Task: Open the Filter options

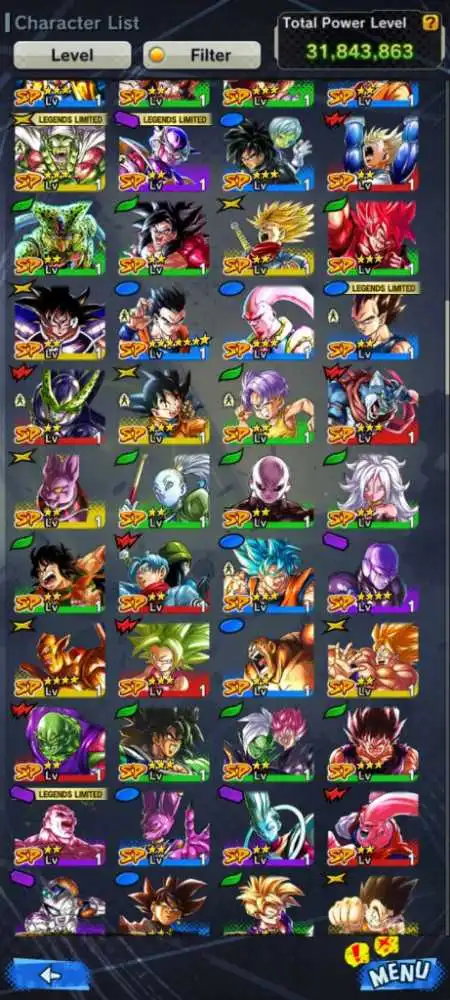Action: click(201, 55)
